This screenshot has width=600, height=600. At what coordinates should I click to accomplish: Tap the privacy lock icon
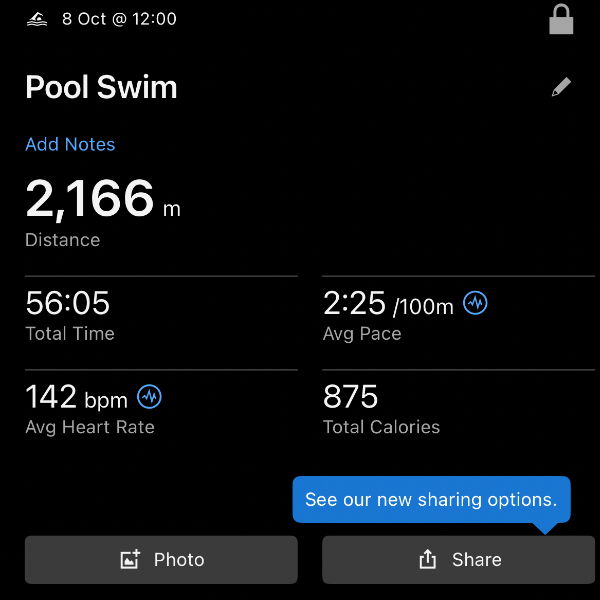click(x=561, y=19)
